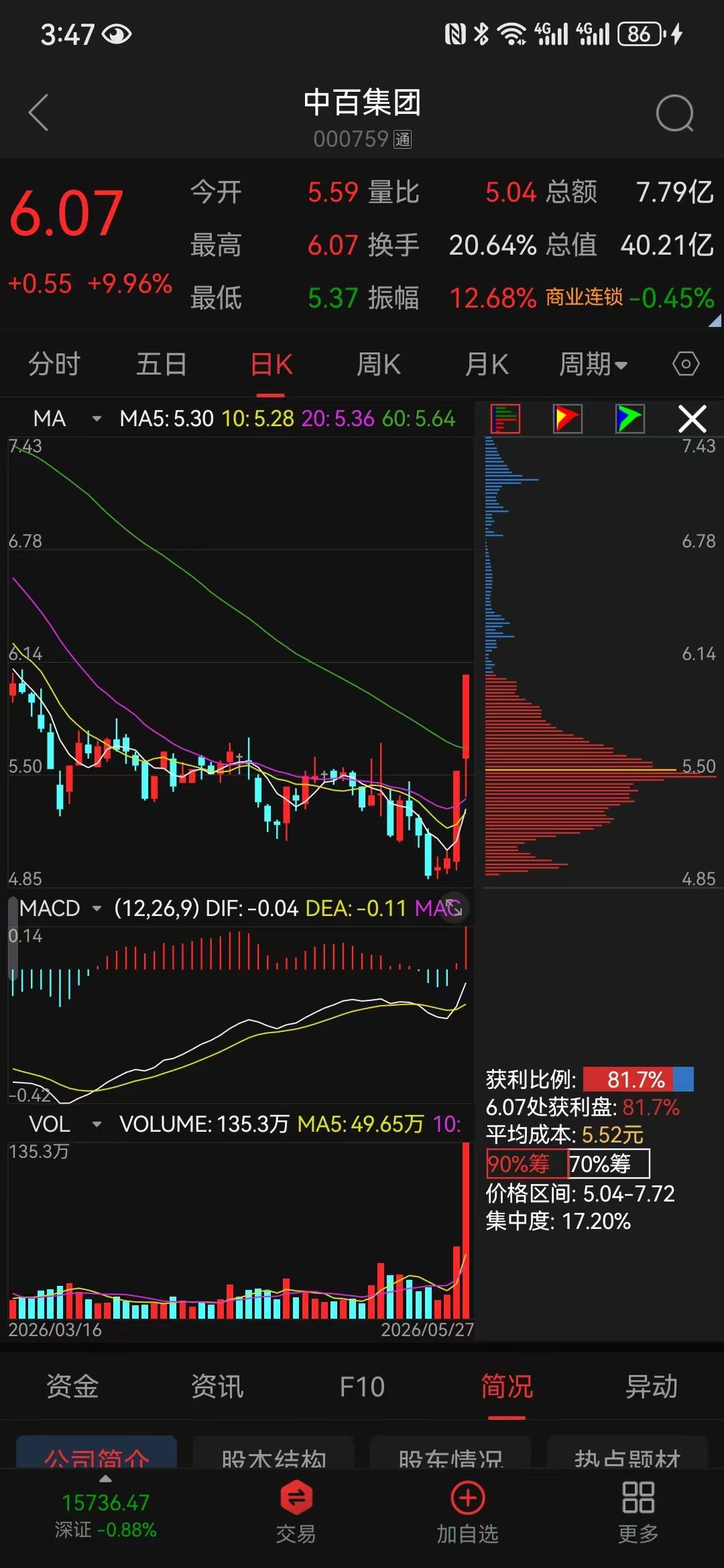
Task: Go back using the top-left arrow
Action: point(38,113)
